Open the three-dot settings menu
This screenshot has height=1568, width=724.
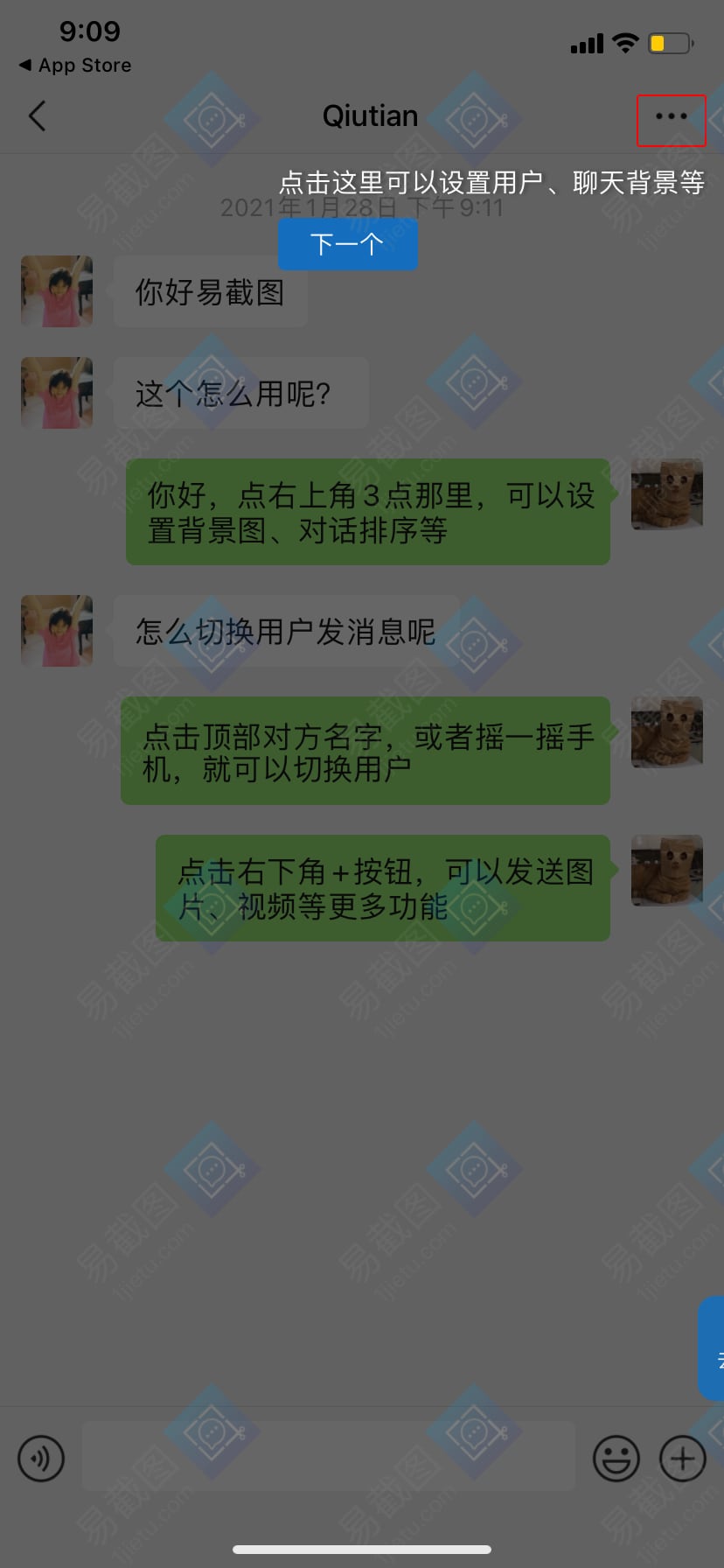point(671,117)
